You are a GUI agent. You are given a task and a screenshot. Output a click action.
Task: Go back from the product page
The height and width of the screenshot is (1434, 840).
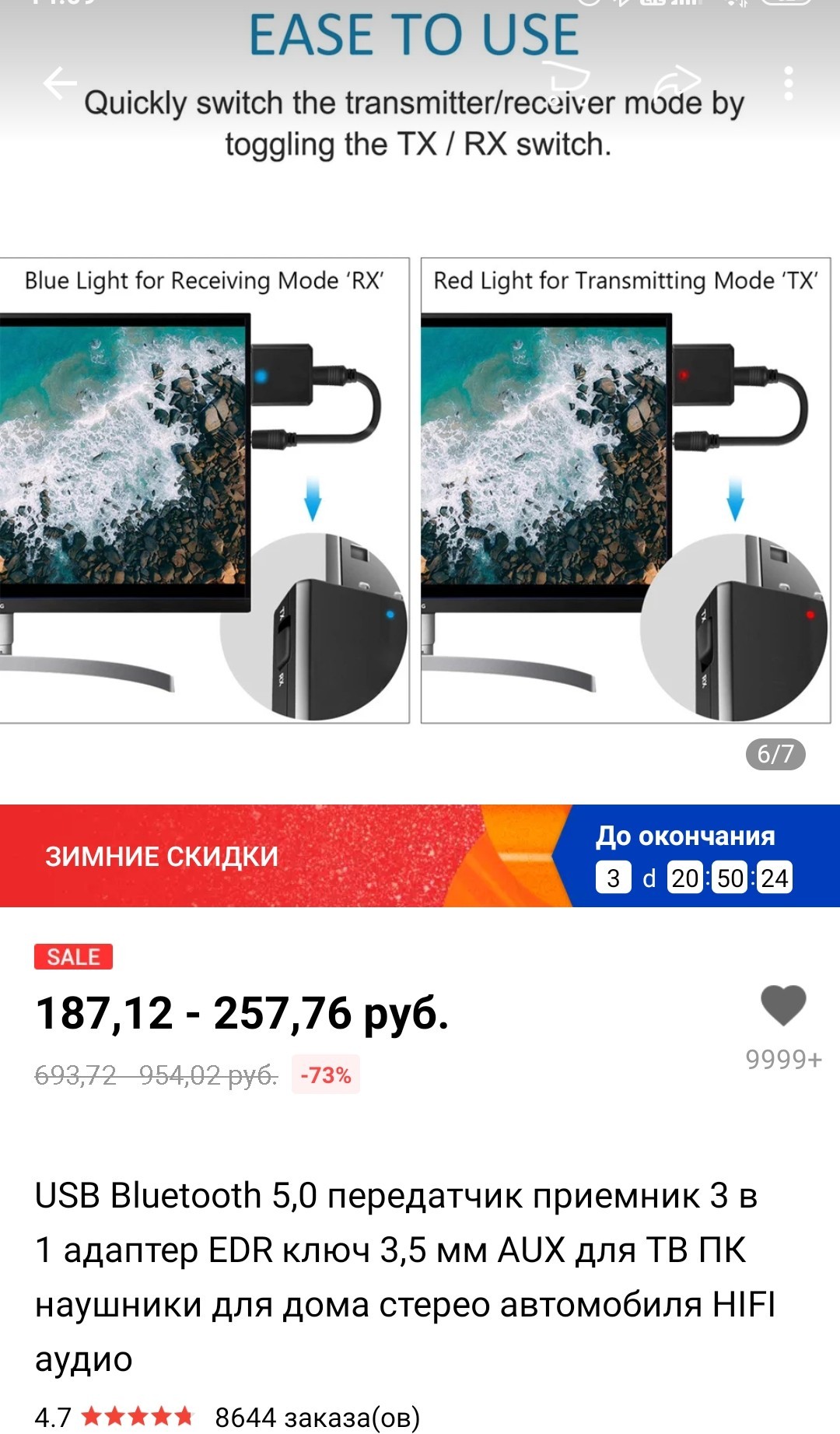(x=59, y=82)
